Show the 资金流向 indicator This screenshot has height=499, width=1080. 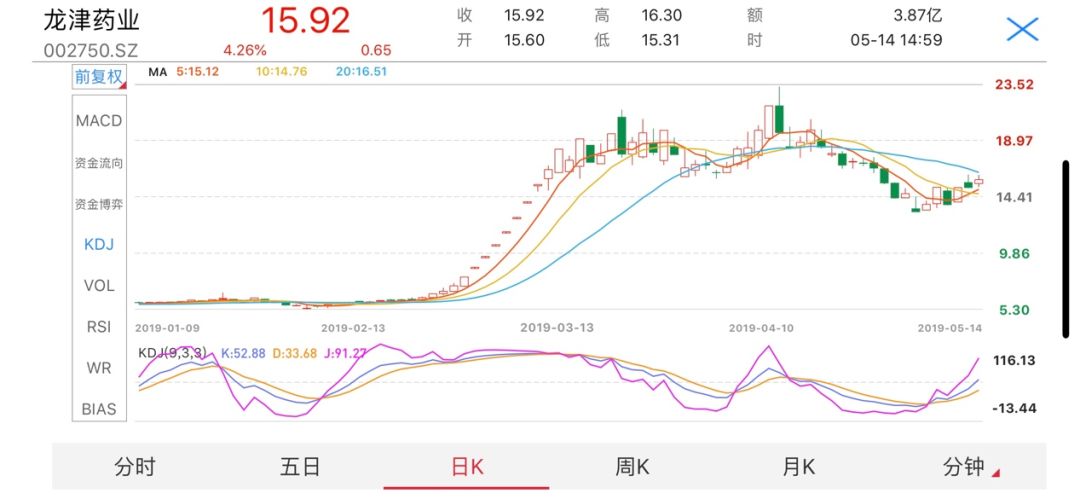tap(99, 162)
